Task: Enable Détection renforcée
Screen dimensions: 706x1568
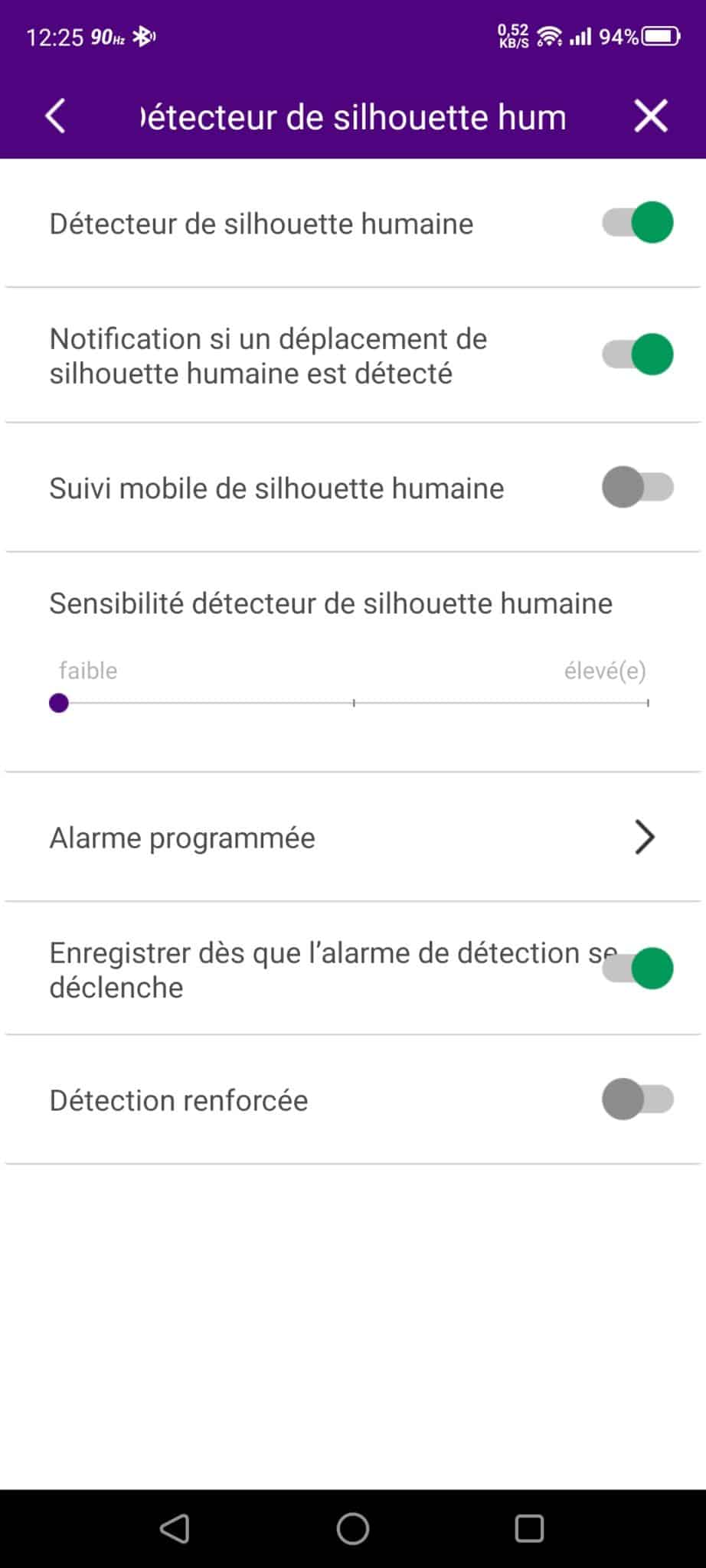Action: pyautogui.click(x=638, y=1099)
